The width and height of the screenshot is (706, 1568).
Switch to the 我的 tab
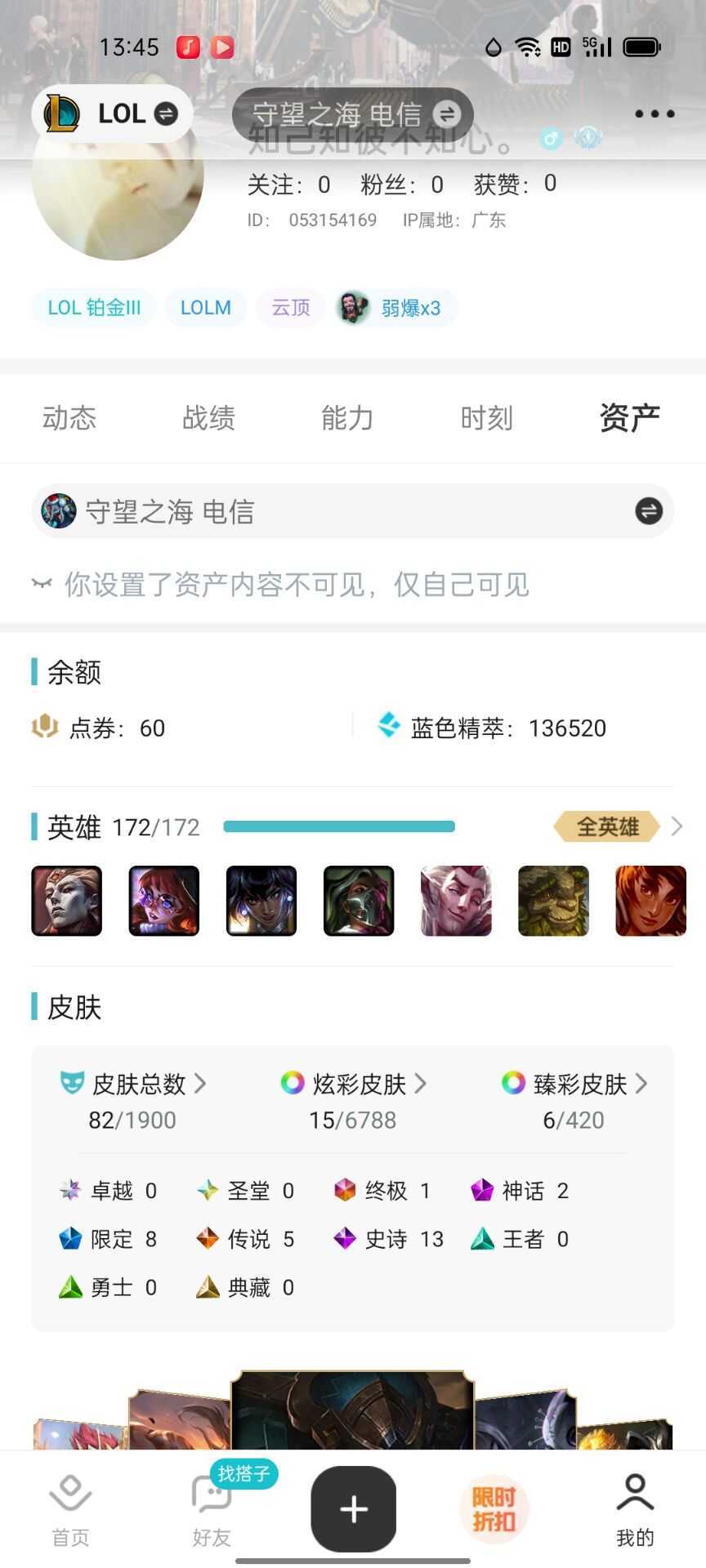click(635, 1511)
